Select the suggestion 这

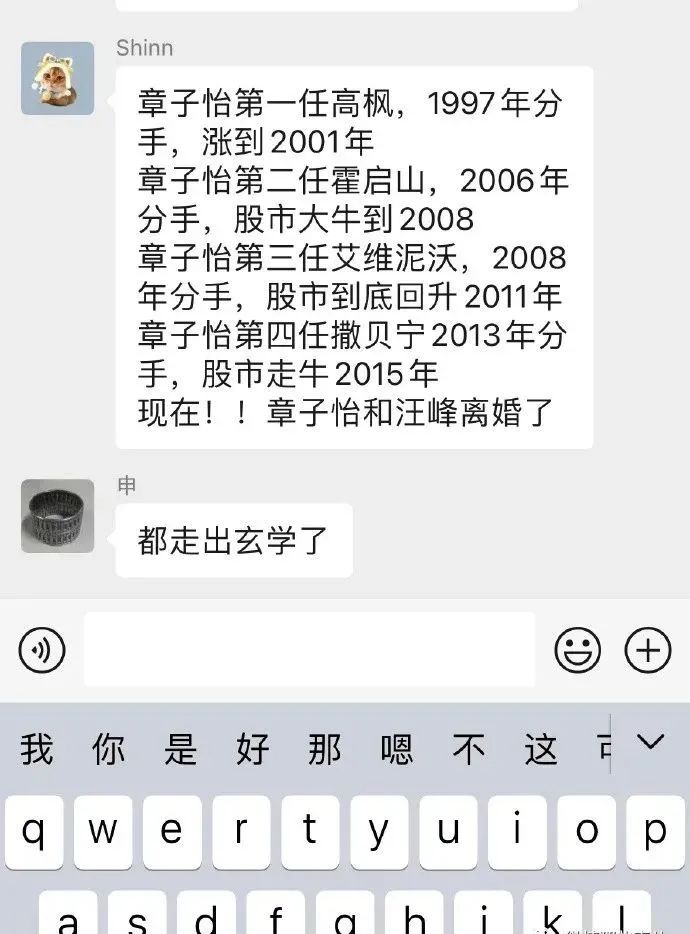(x=541, y=748)
